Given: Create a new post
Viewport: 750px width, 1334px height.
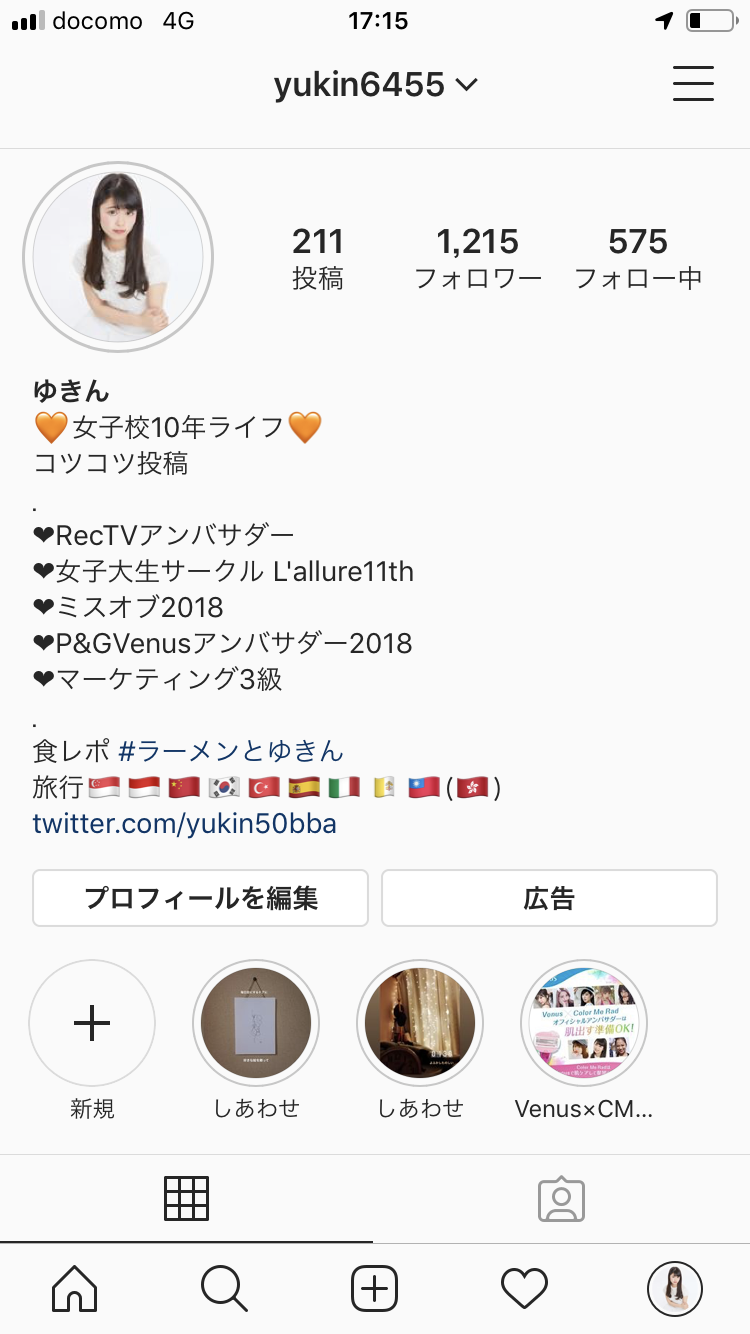Looking at the screenshot, I should coord(375,1289).
